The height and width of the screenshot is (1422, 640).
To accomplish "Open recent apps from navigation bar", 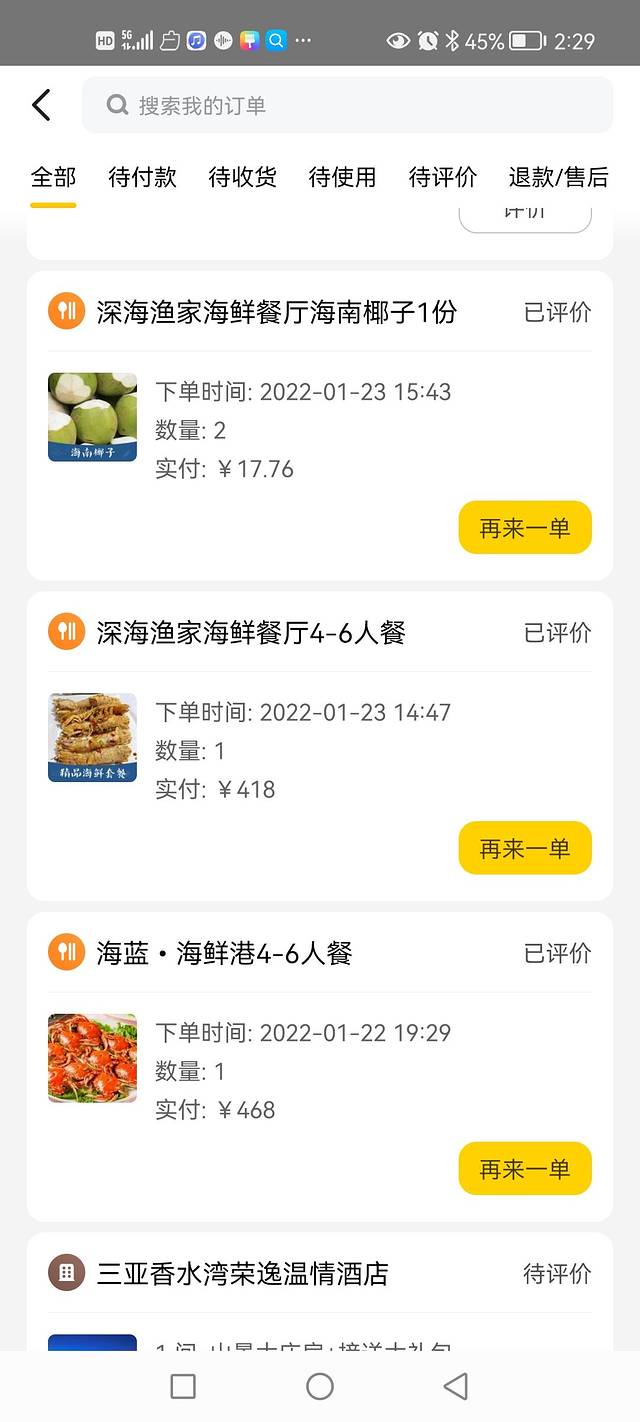I will [183, 1386].
